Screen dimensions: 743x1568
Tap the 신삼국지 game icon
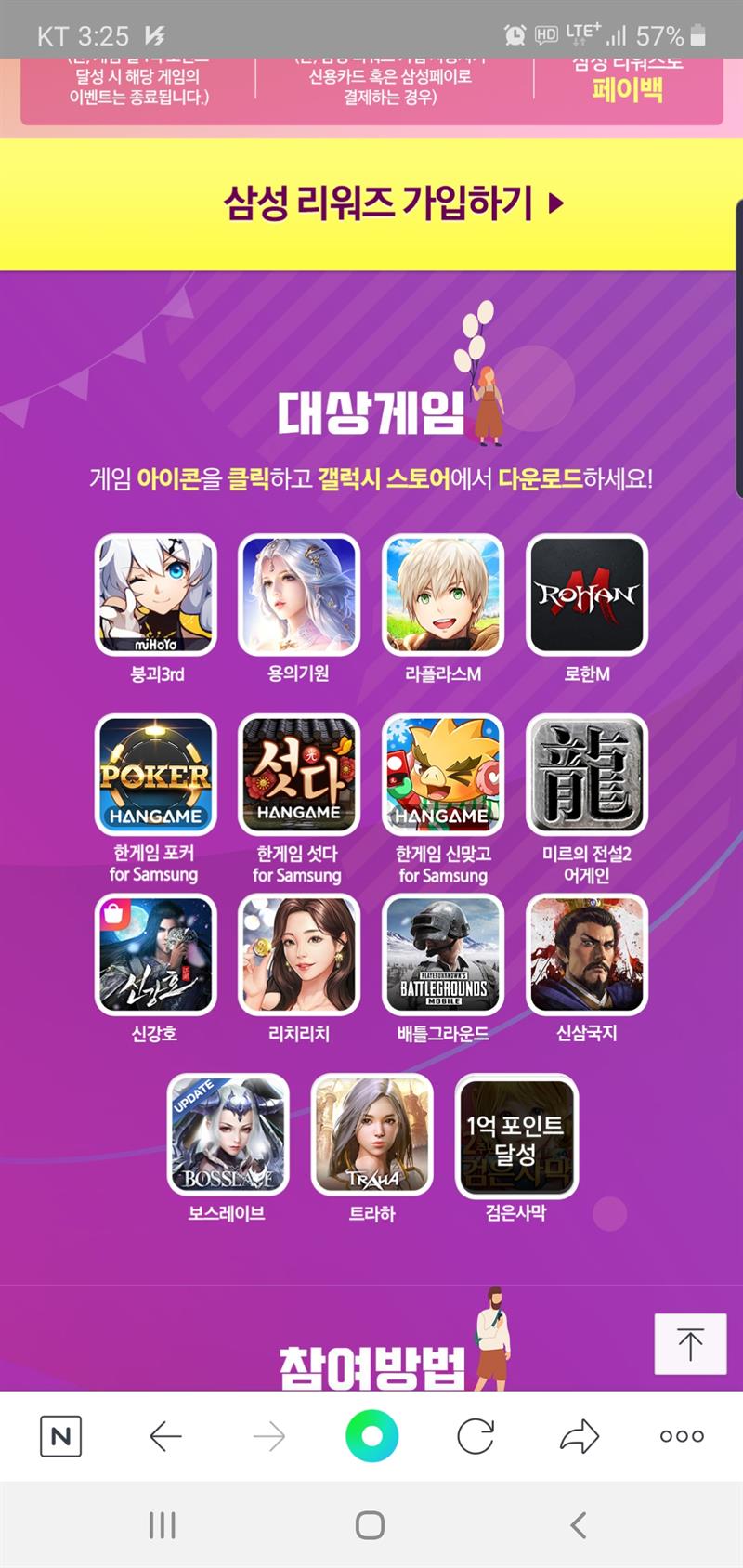[x=586, y=954]
